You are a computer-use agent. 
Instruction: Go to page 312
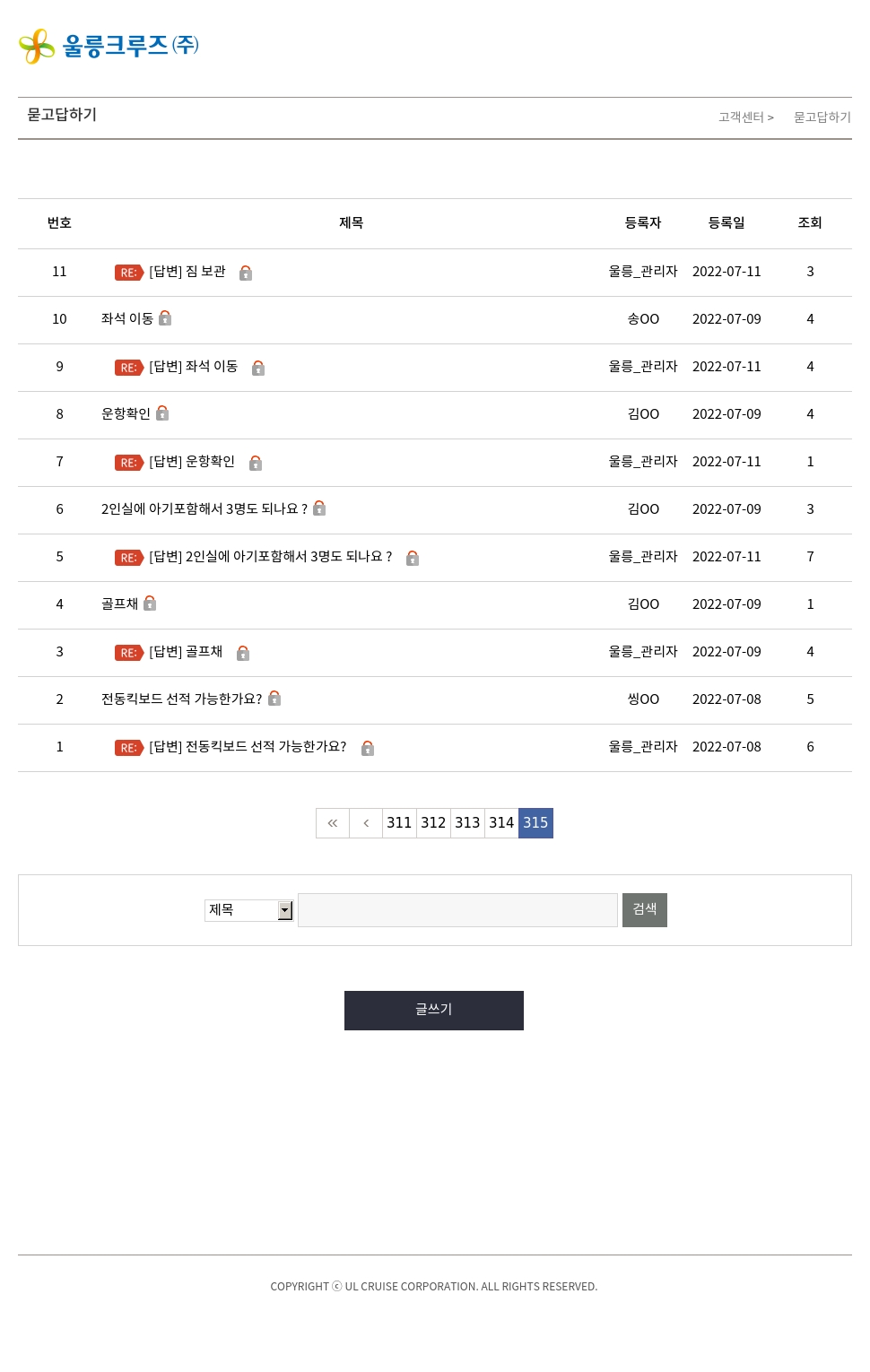[433, 823]
